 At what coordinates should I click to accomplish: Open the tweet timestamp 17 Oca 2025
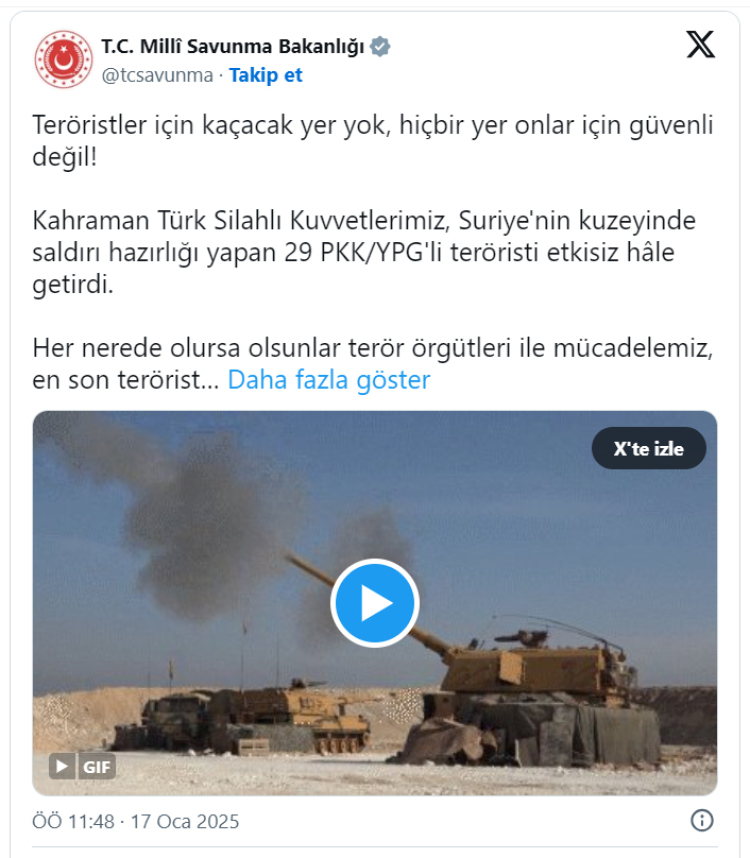(136, 821)
